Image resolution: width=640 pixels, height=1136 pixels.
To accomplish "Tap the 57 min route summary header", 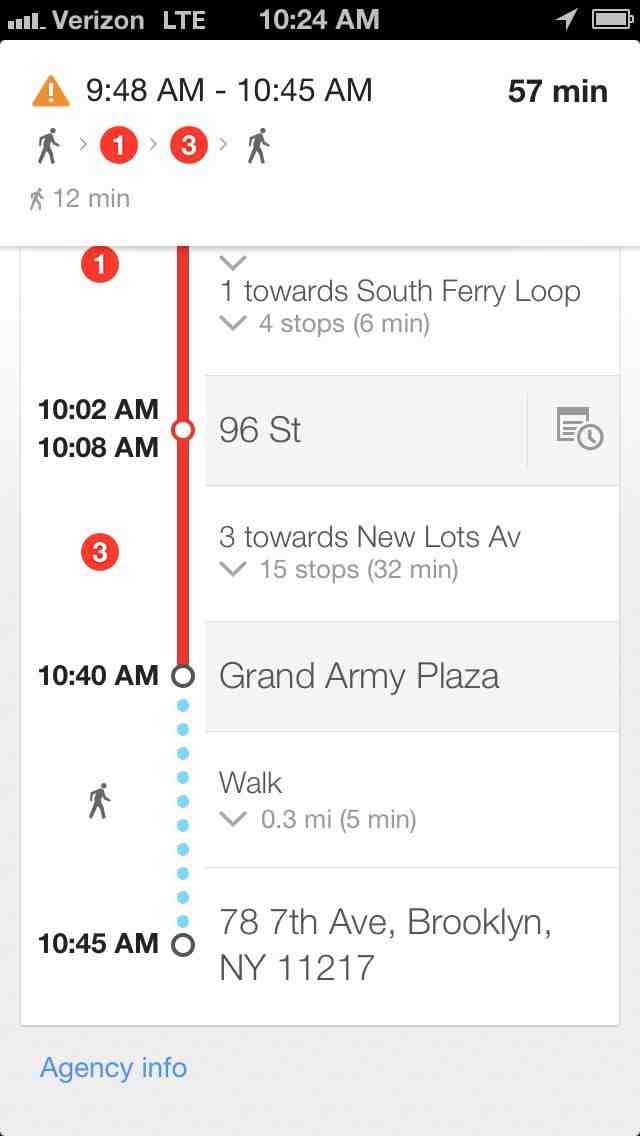I will (320, 140).
